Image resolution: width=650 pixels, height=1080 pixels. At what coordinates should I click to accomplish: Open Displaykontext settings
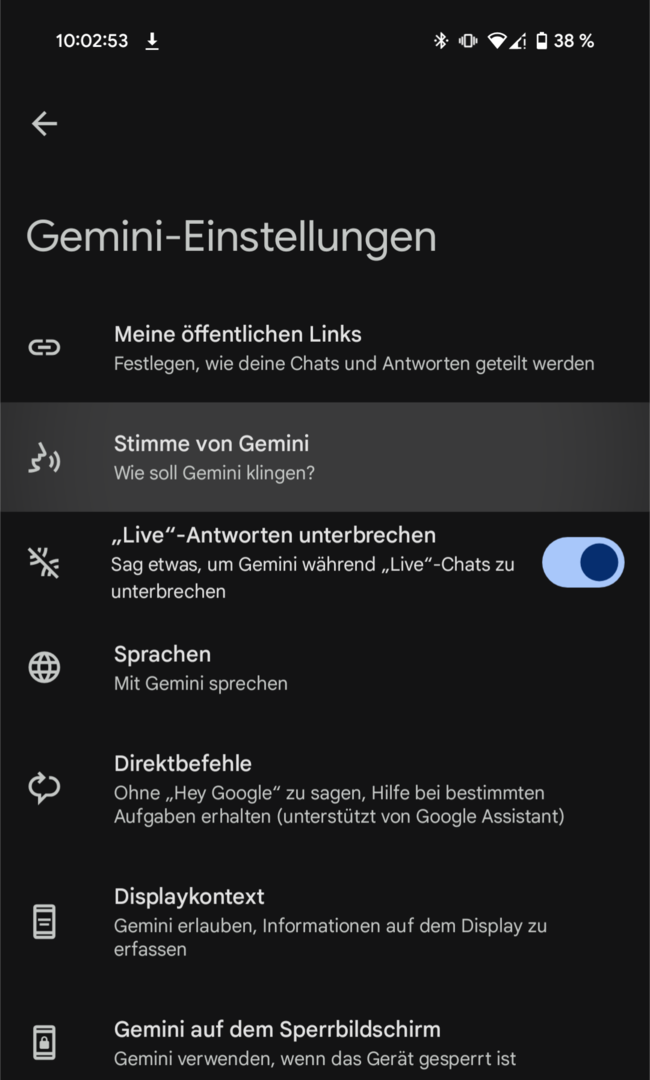[325, 921]
